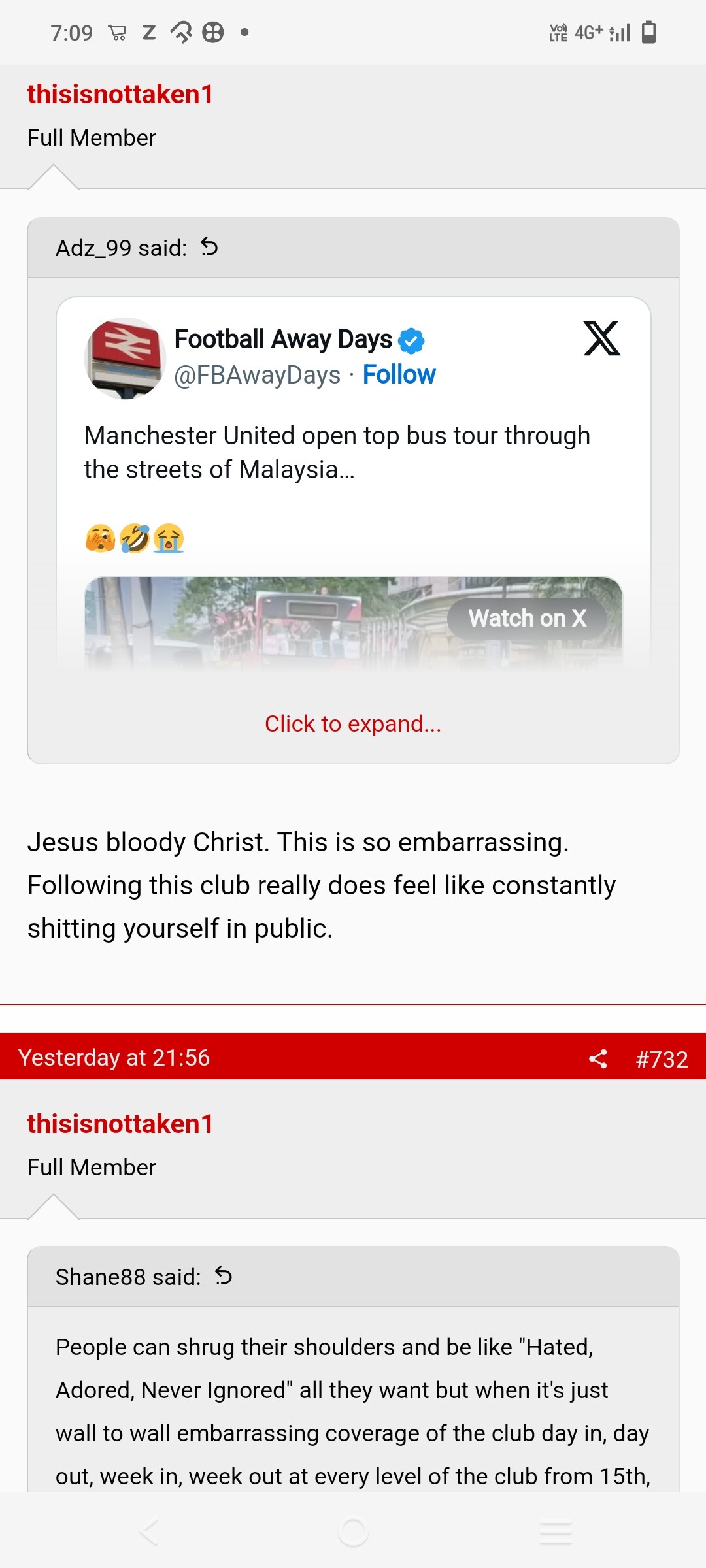Open the Football Away Days profile avatar
The width and height of the screenshot is (706, 1568).
[125, 358]
